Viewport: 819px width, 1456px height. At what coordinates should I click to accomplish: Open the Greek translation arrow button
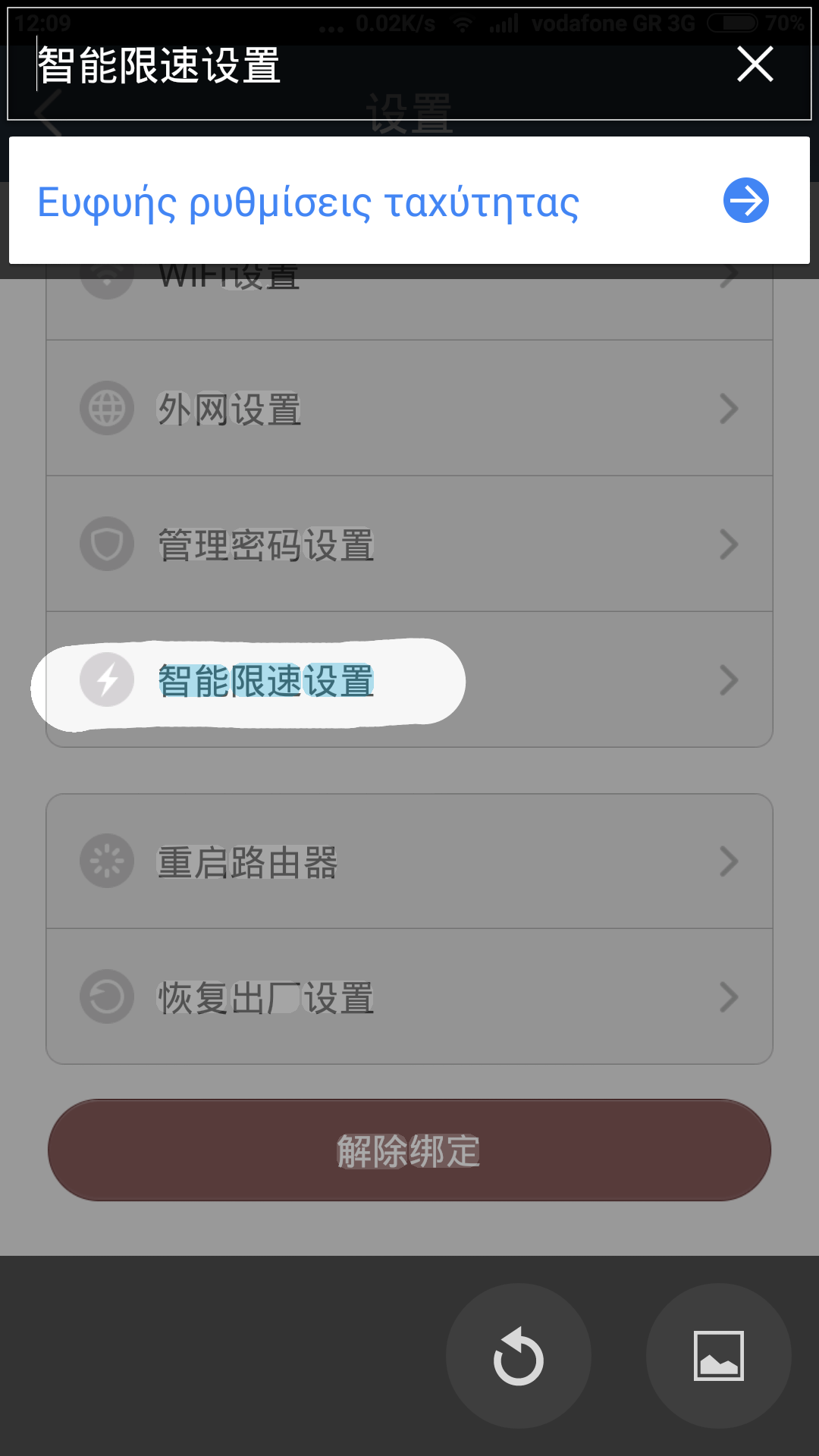(746, 201)
